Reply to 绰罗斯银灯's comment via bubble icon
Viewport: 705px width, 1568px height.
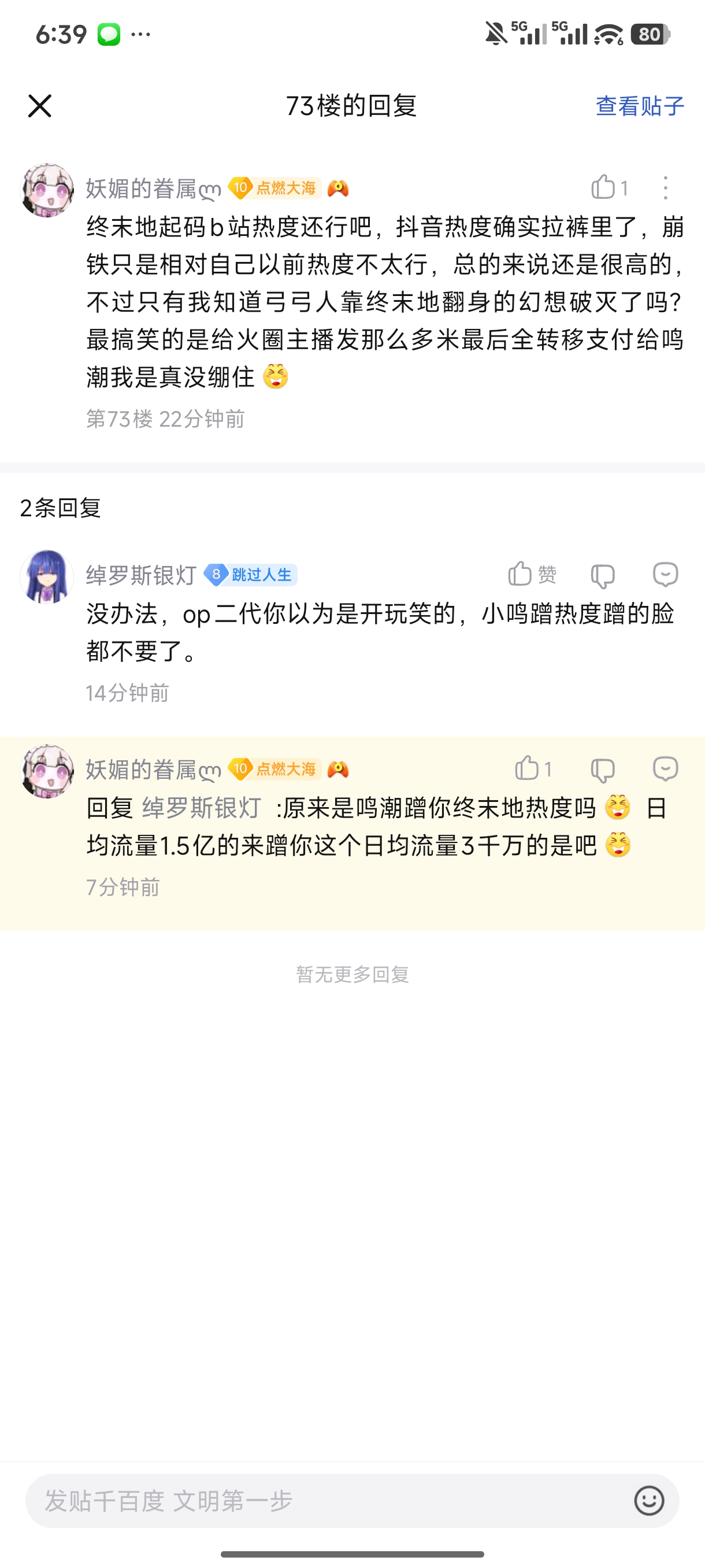666,574
